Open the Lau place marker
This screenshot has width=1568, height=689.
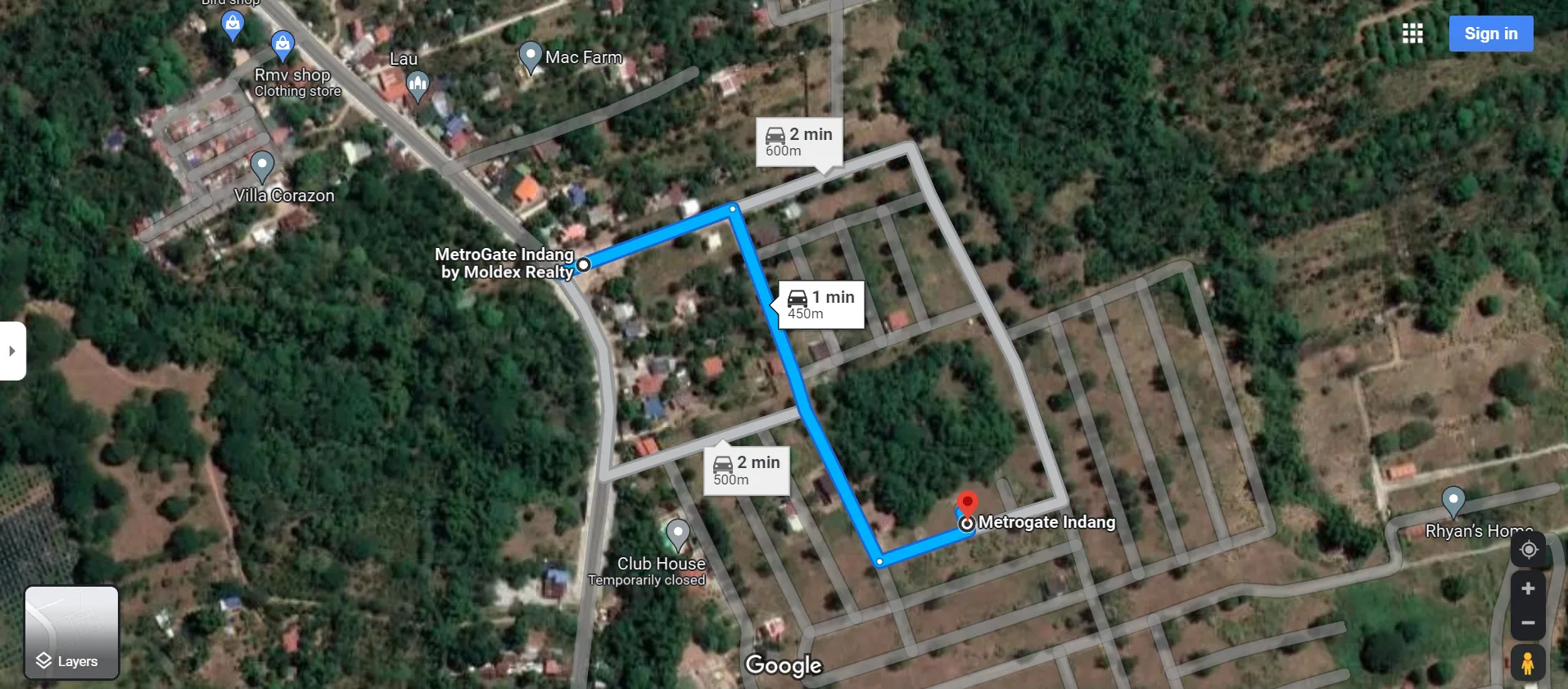pyautogui.click(x=418, y=83)
